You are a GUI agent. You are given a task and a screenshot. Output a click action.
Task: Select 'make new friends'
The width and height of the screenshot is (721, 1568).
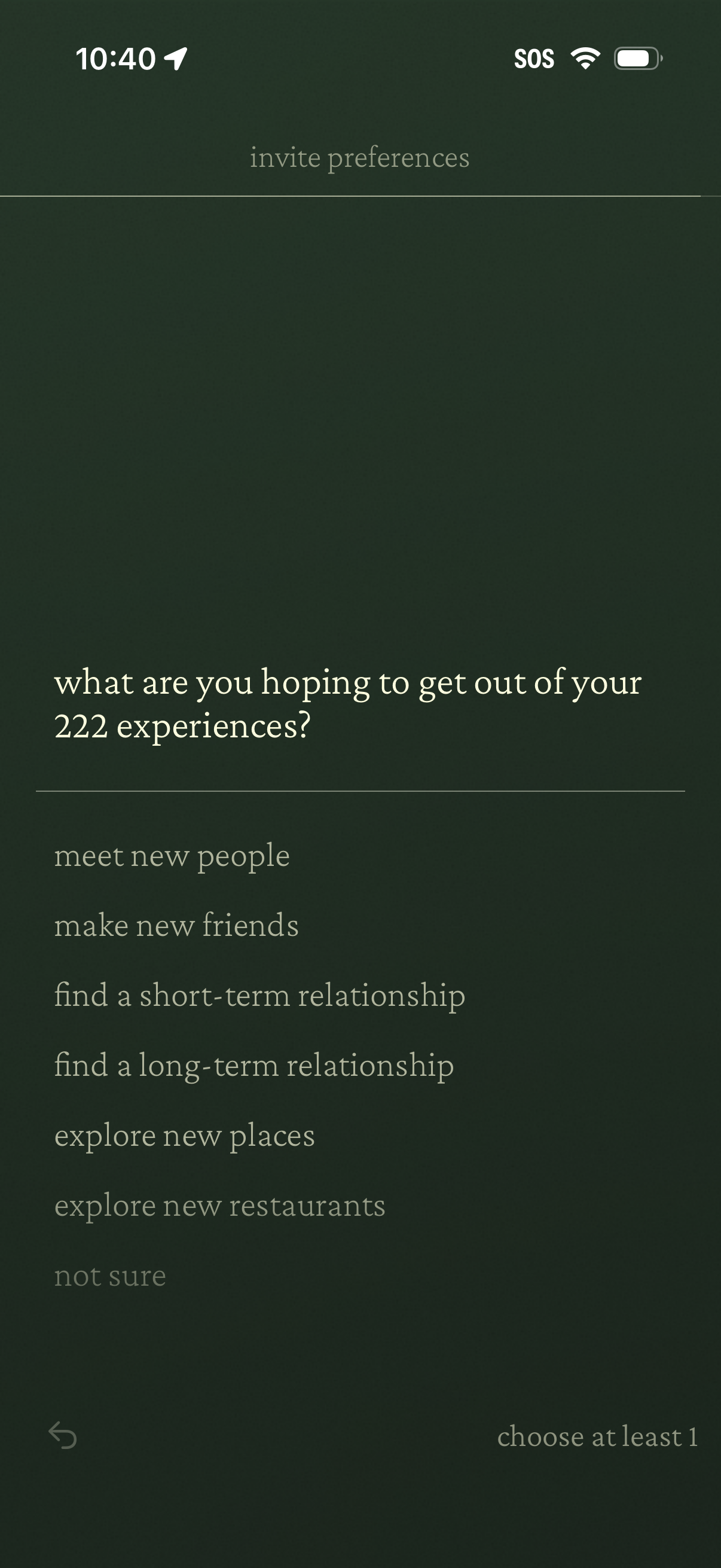tap(176, 925)
